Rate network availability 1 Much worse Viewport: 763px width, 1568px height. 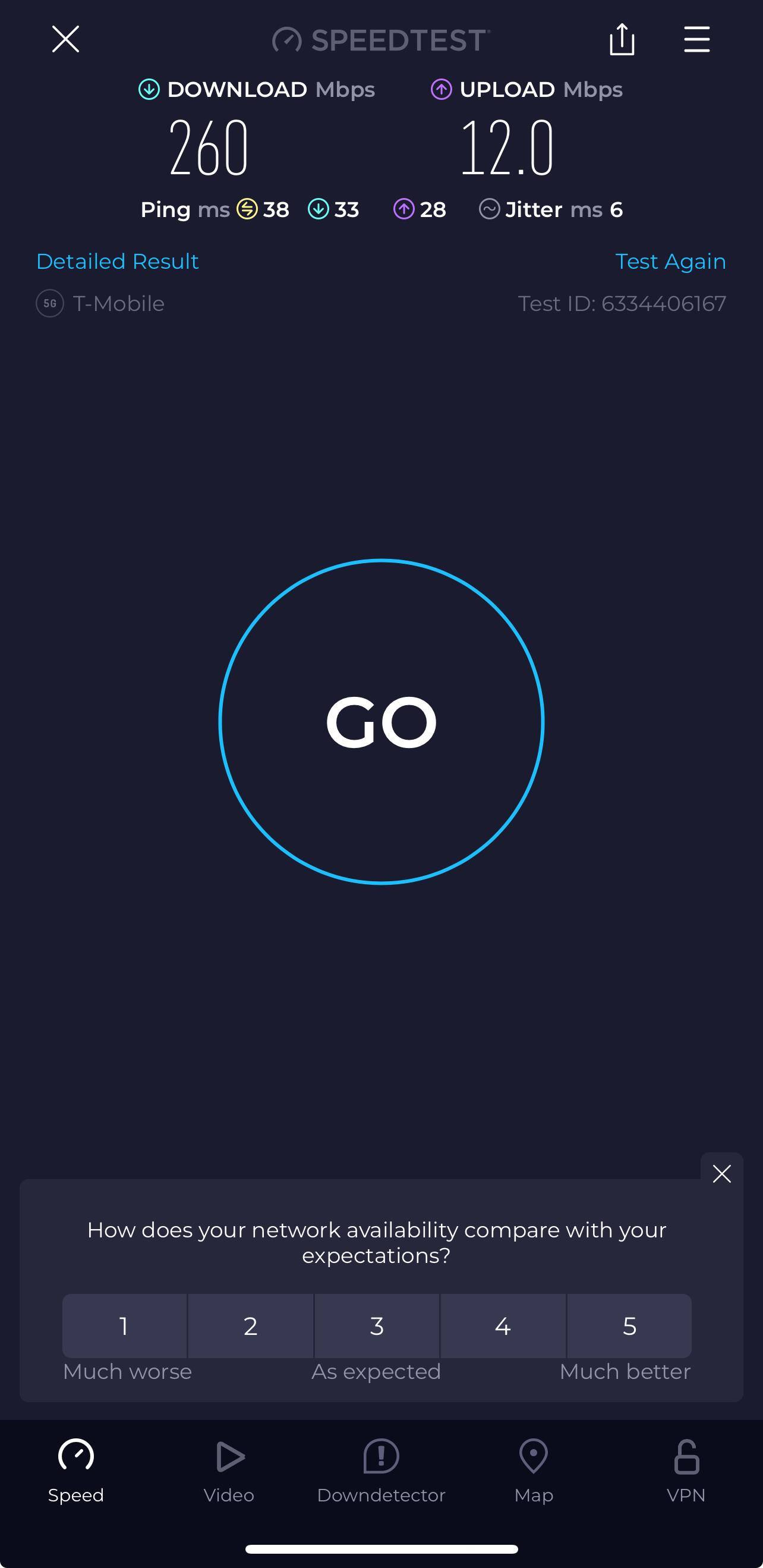point(124,1326)
